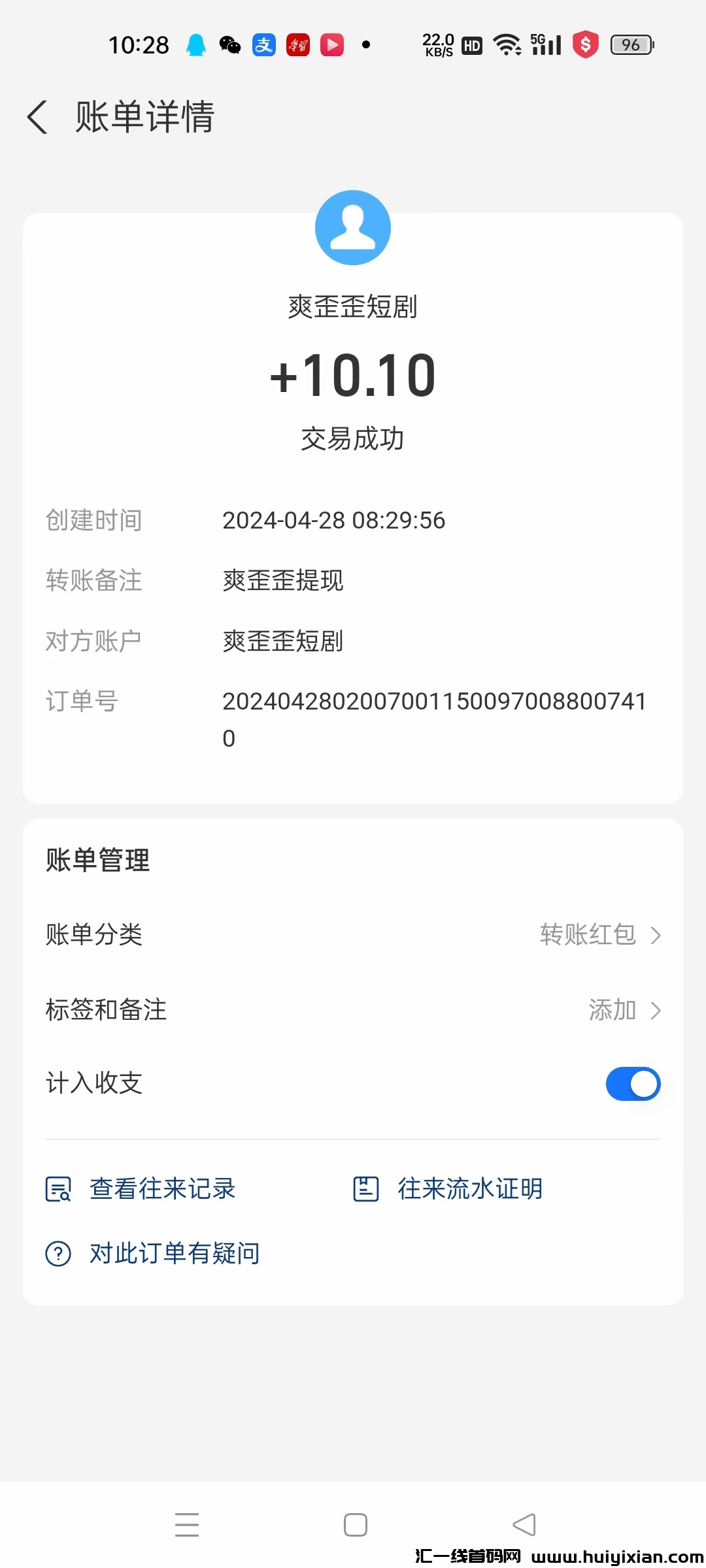706x1568 pixels.
Task: Open 往来流水证明
Action: coord(470,1189)
